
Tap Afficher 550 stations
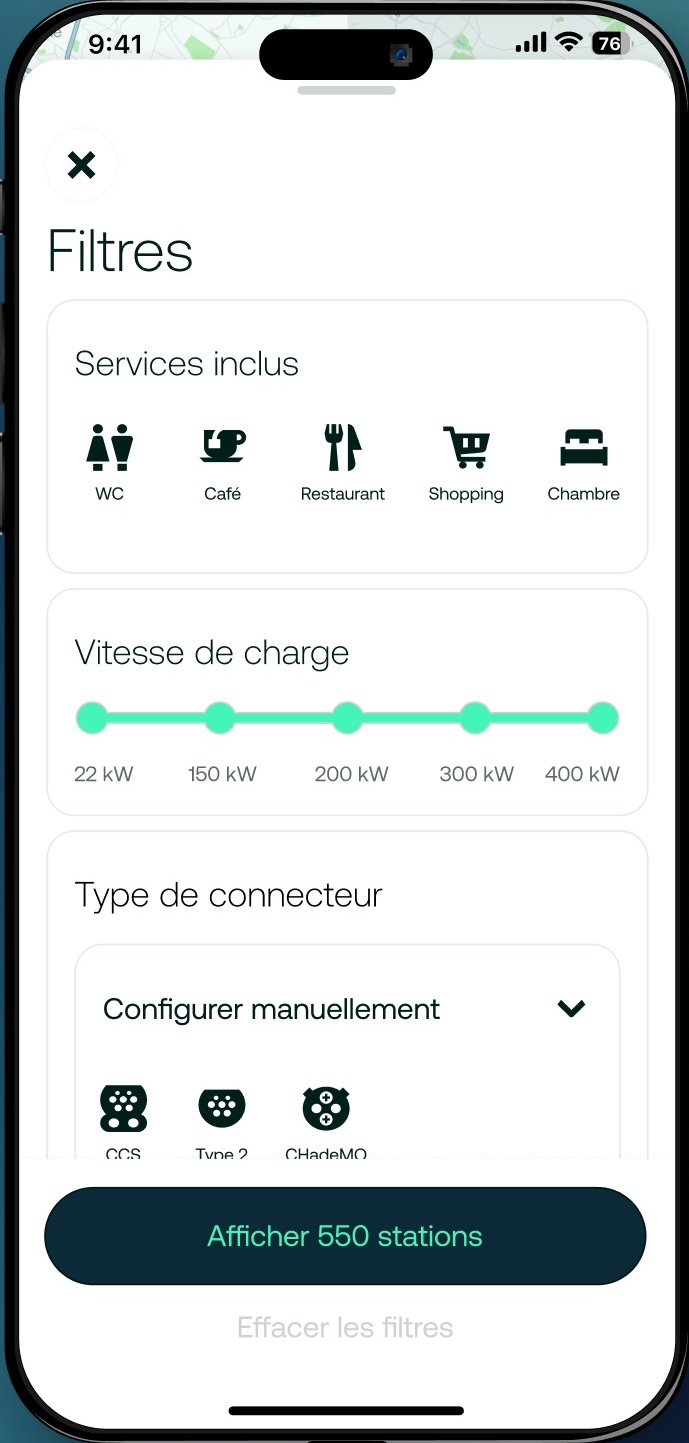tap(345, 1236)
